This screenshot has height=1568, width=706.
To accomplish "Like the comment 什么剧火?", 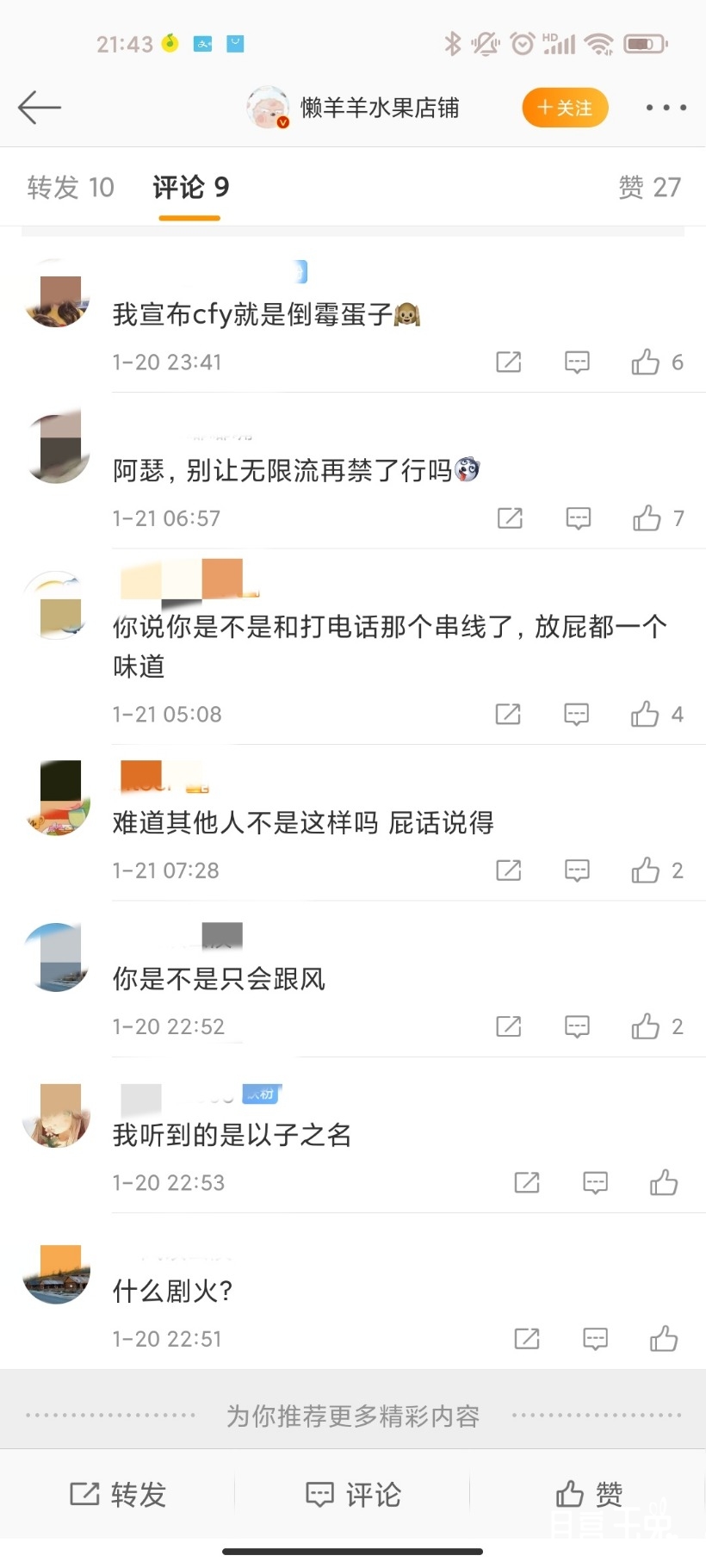I will click(x=664, y=1339).
